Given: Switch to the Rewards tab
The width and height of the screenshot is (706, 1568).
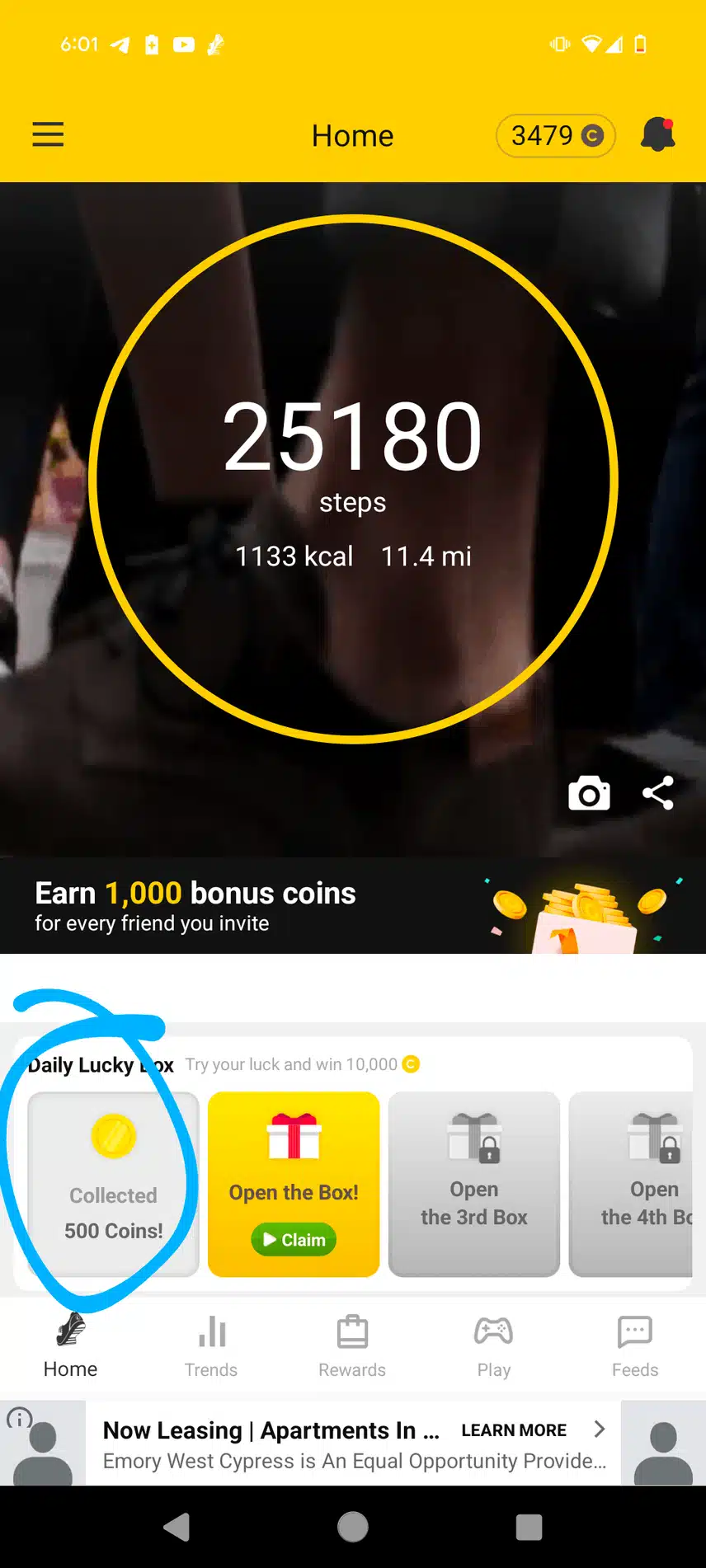Looking at the screenshot, I should coord(352,1346).
